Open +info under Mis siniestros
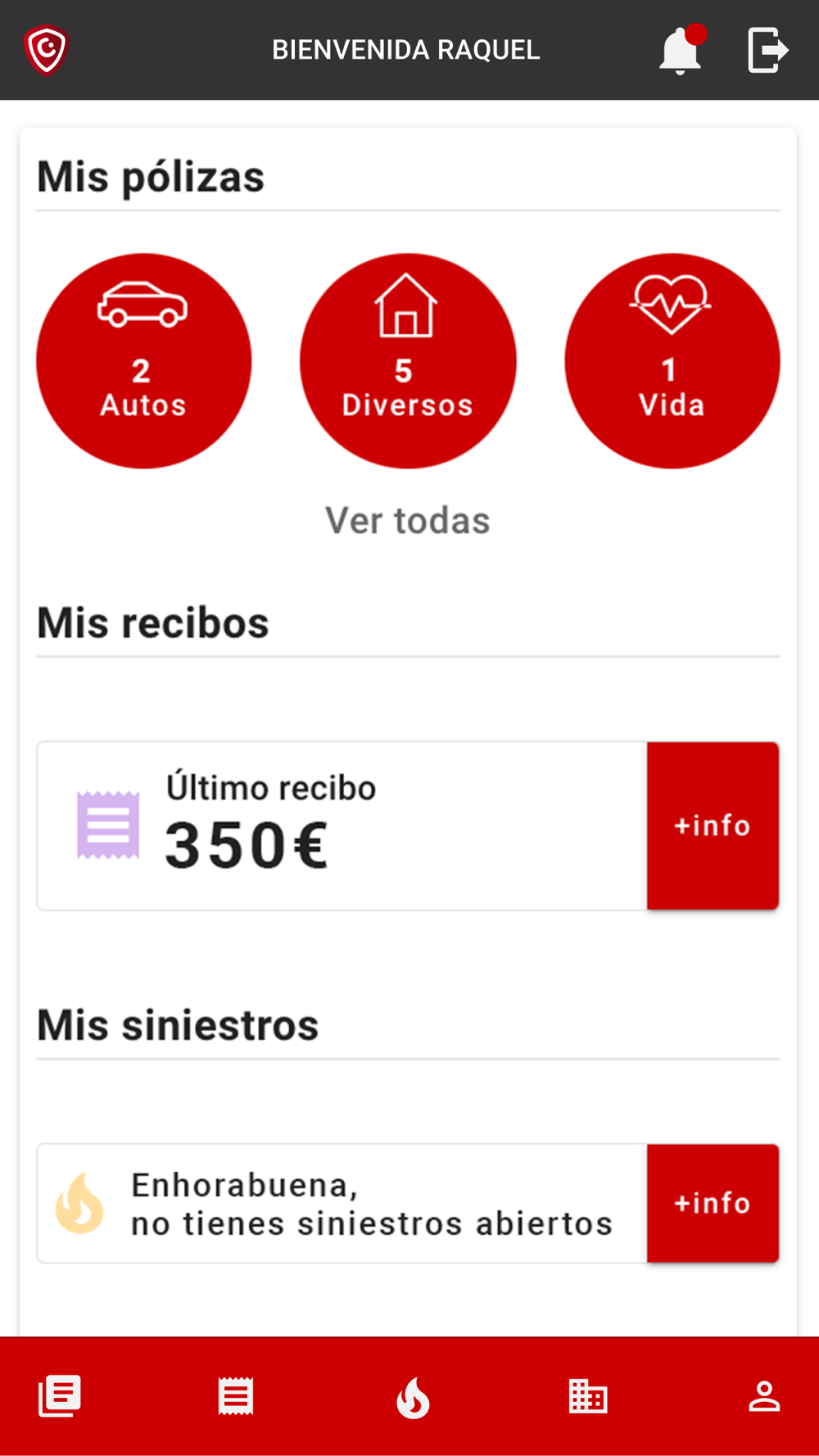 pyautogui.click(x=713, y=1203)
